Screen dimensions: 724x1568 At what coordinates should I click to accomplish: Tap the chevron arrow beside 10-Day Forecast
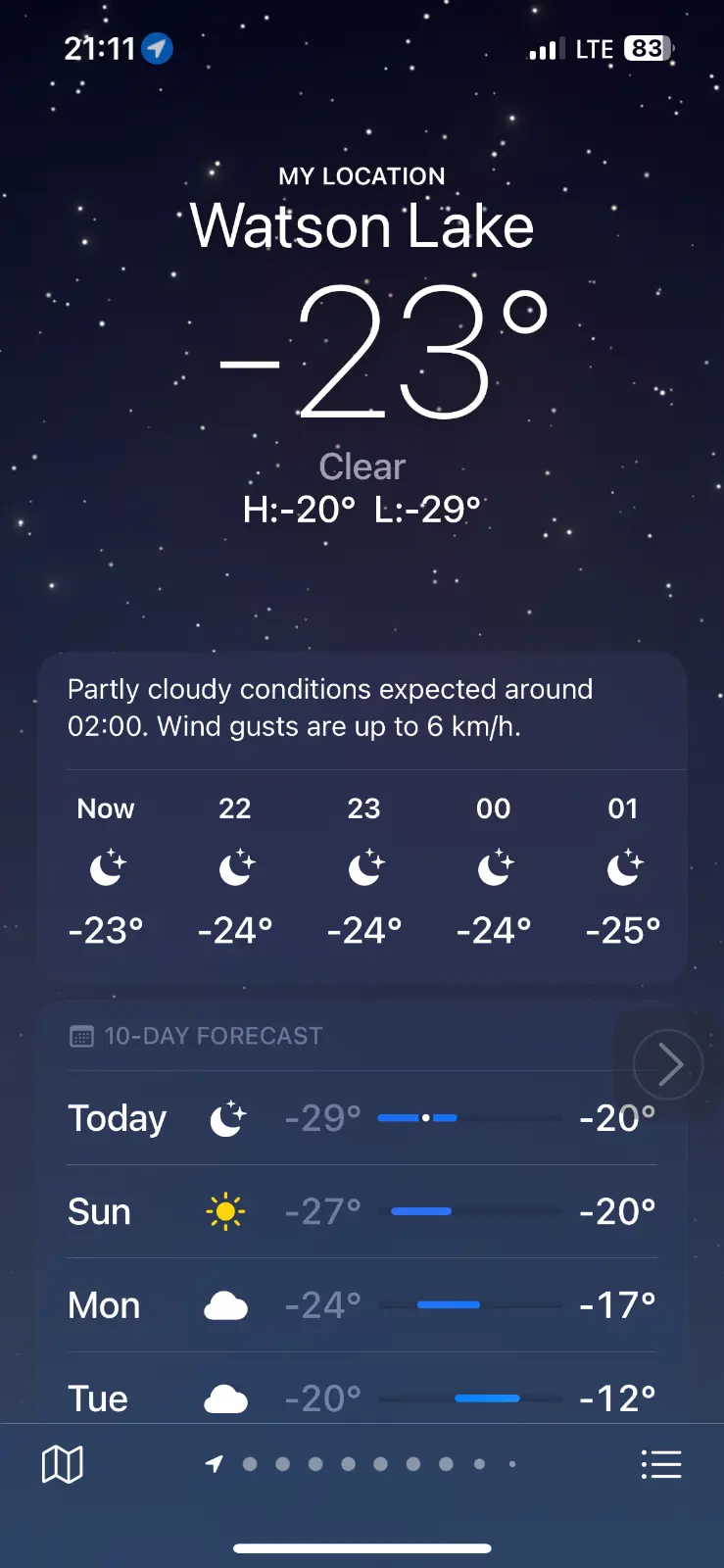[x=669, y=1064]
